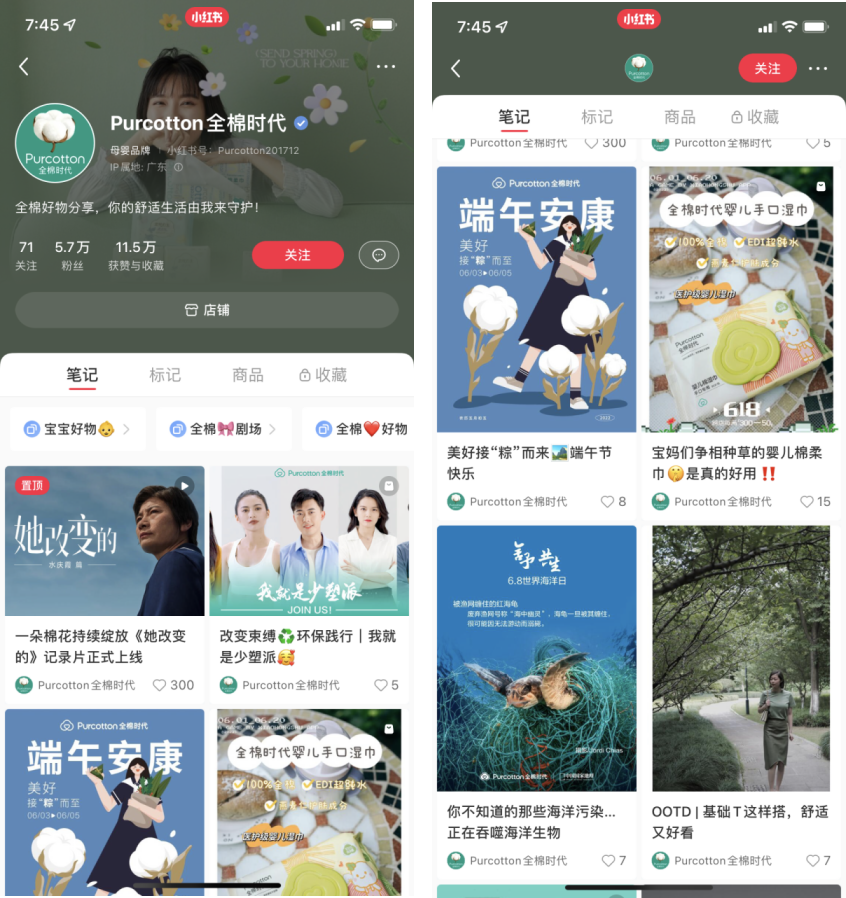The image size is (846, 898).
Task: Open the 店铺 shop button
Action: pos(207,310)
